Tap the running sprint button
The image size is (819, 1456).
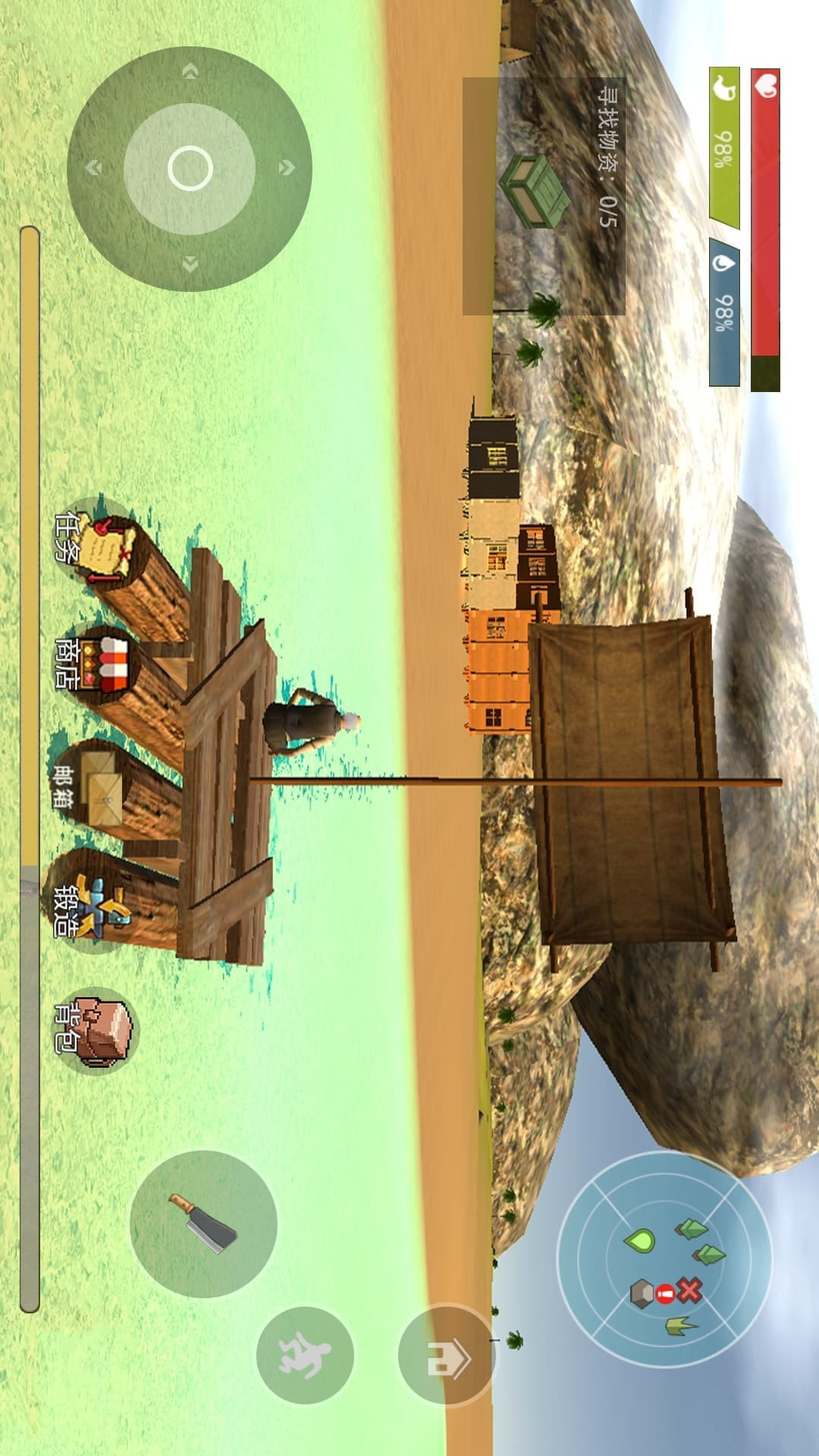pyautogui.click(x=305, y=1355)
